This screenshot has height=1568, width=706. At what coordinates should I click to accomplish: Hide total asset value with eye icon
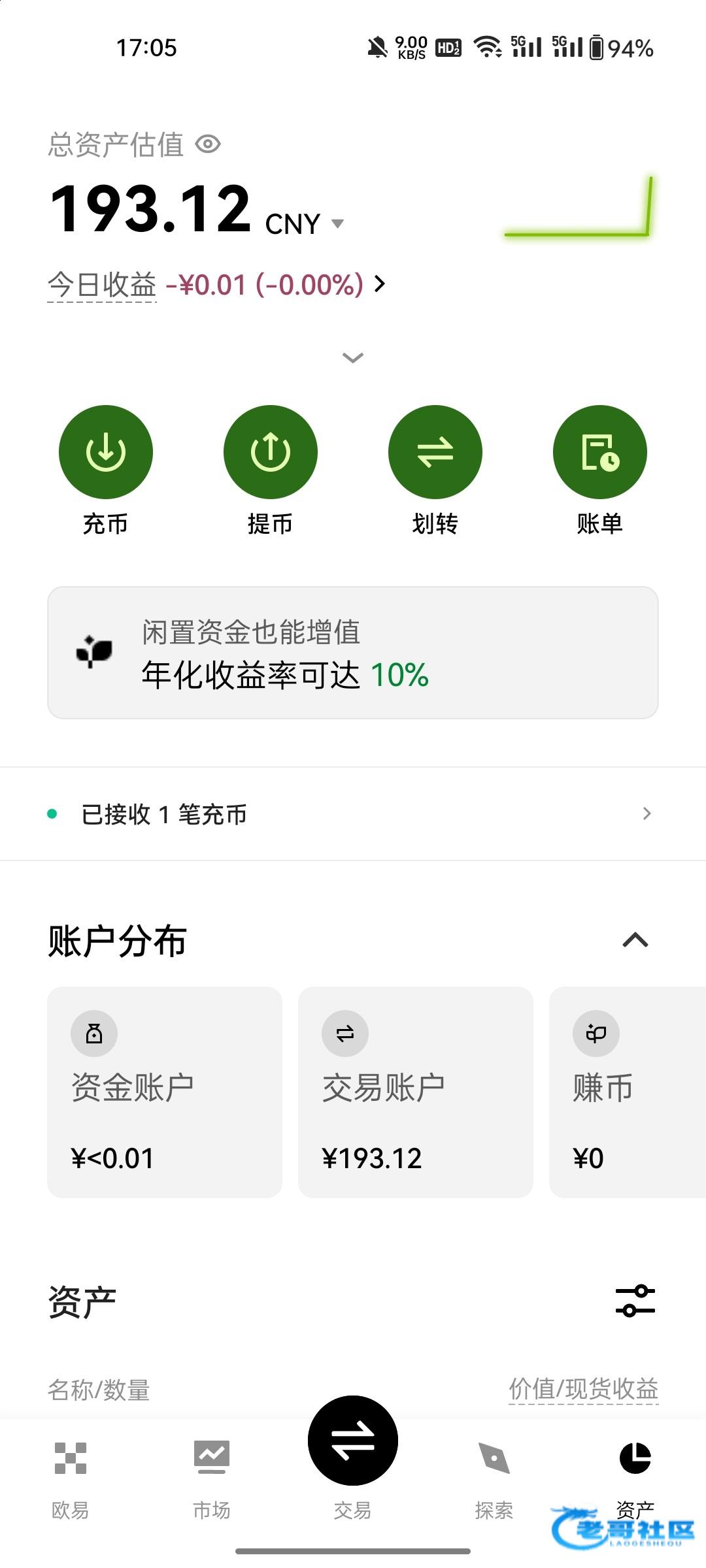tap(208, 144)
